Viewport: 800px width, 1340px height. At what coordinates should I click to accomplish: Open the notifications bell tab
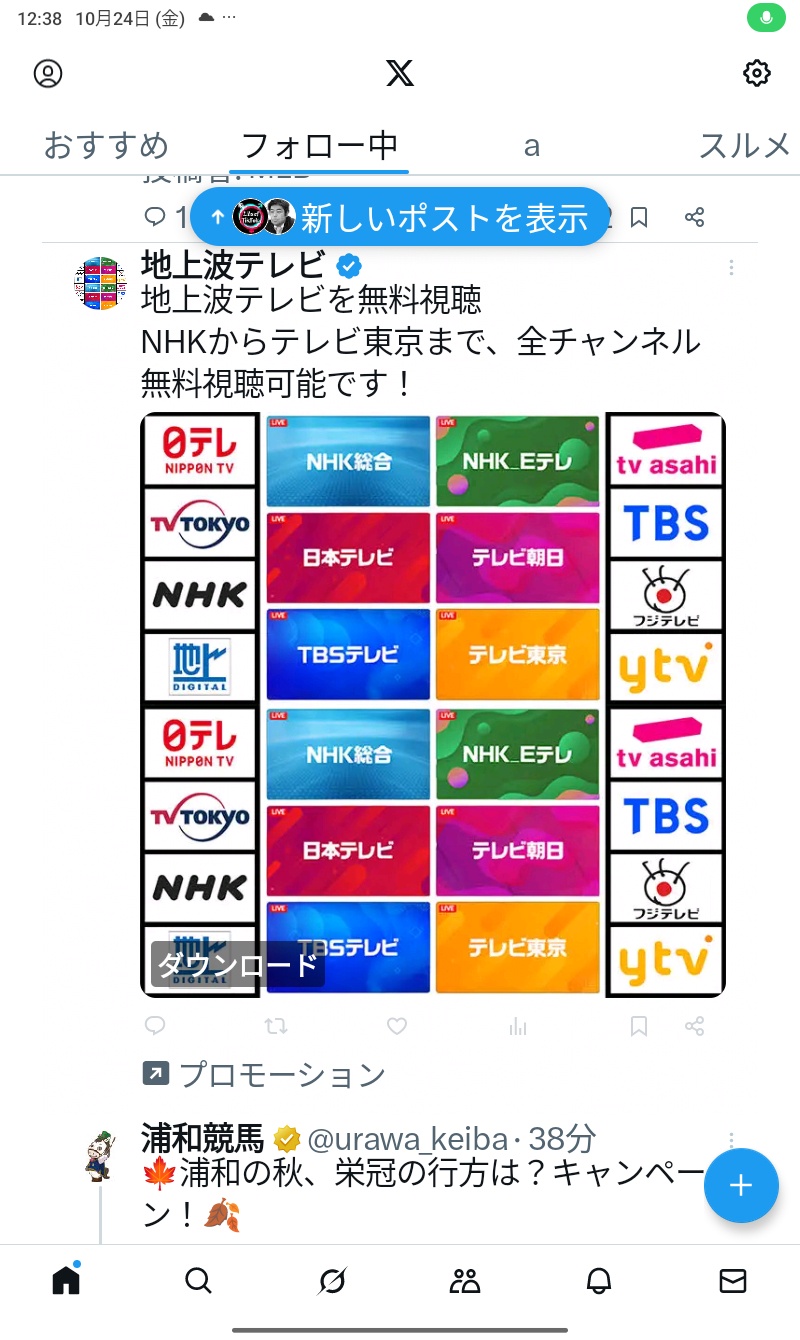click(x=599, y=1280)
